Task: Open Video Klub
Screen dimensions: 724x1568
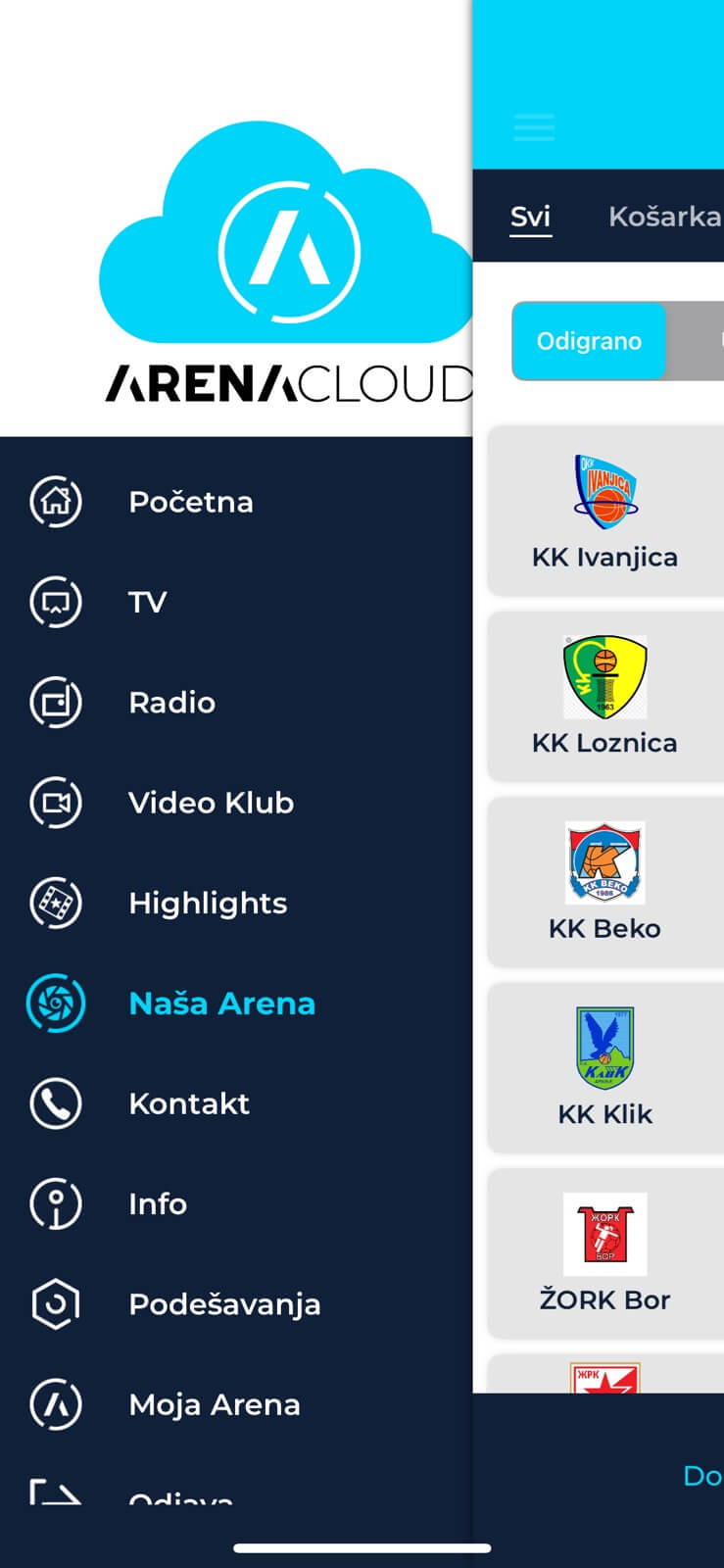Action: coord(211,803)
